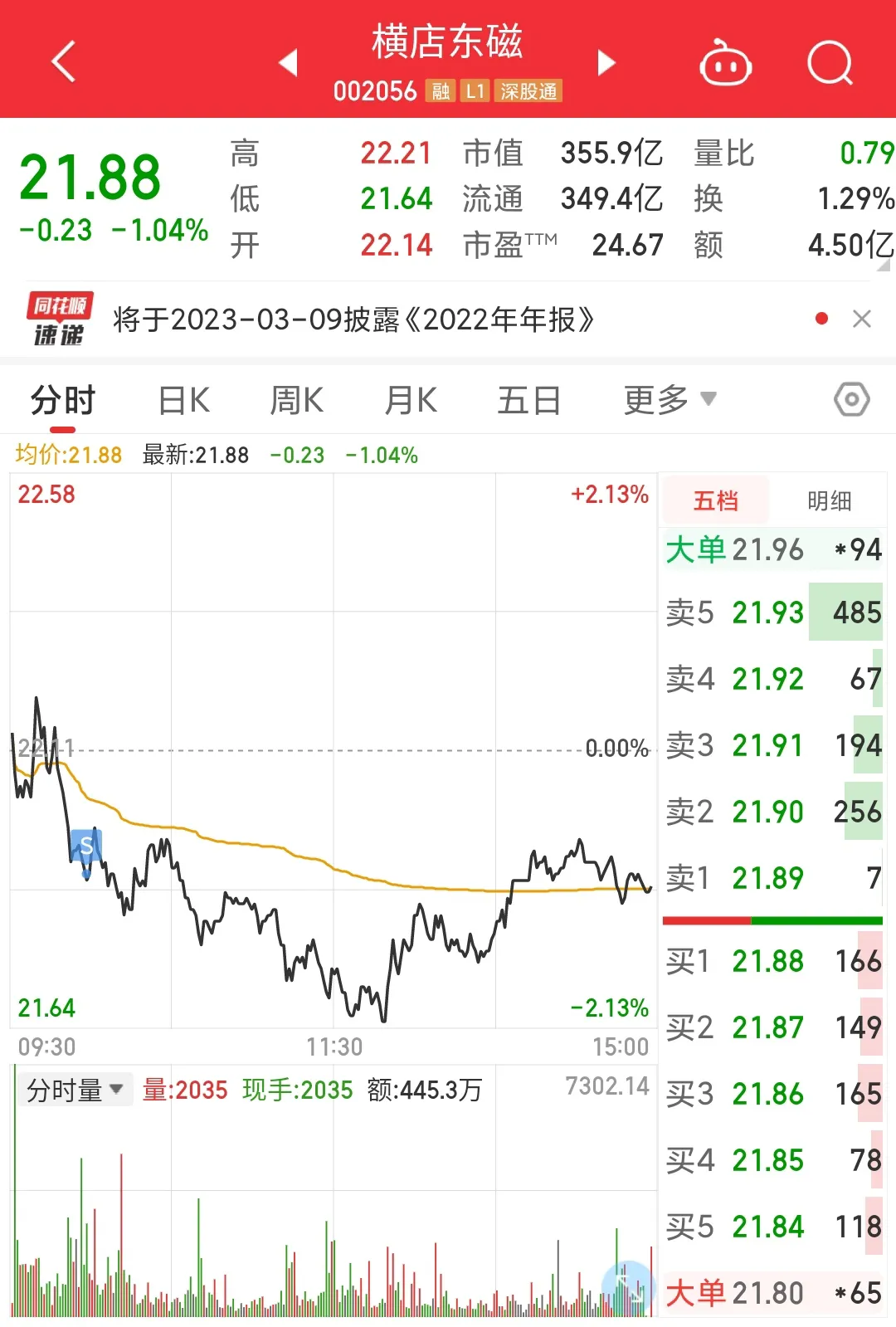Viewport: 896px width, 1327px height.
Task: Switch to 五日 chart
Action: pyautogui.click(x=529, y=401)
